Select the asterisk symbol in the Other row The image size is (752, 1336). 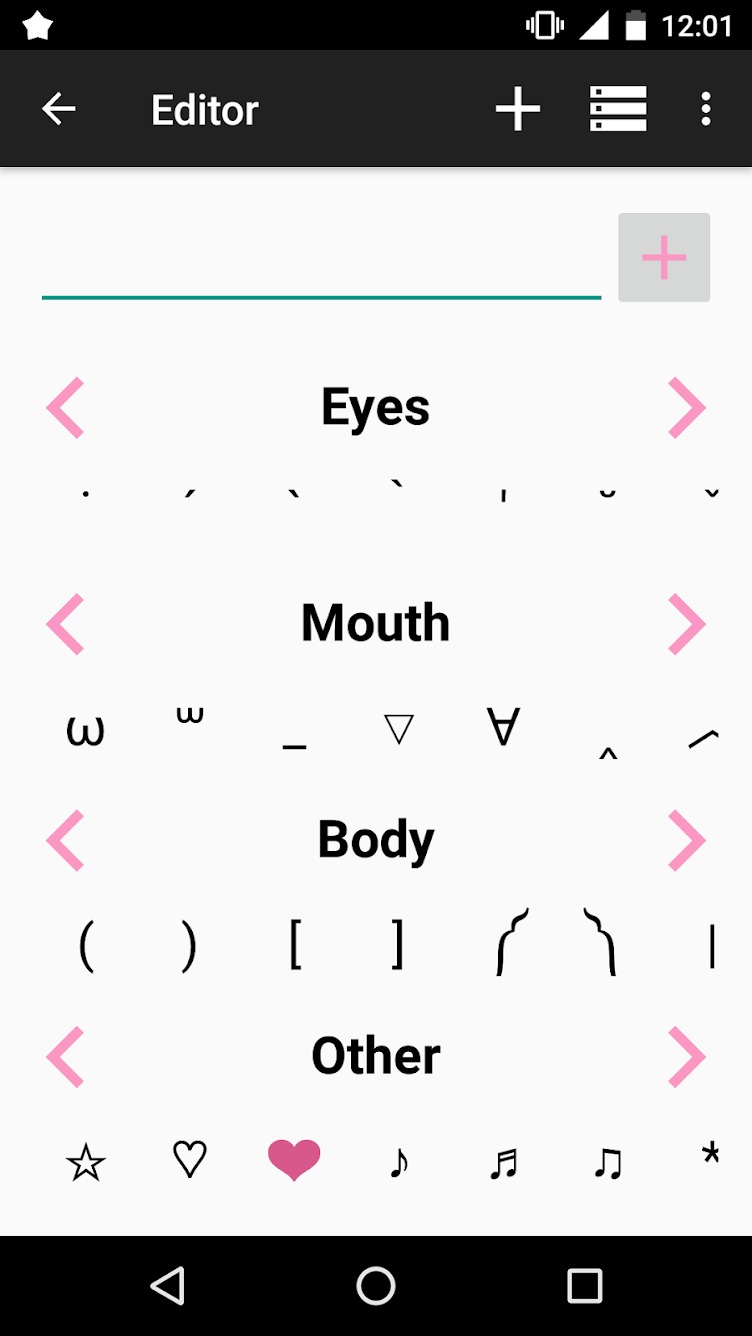[711, 1155]
